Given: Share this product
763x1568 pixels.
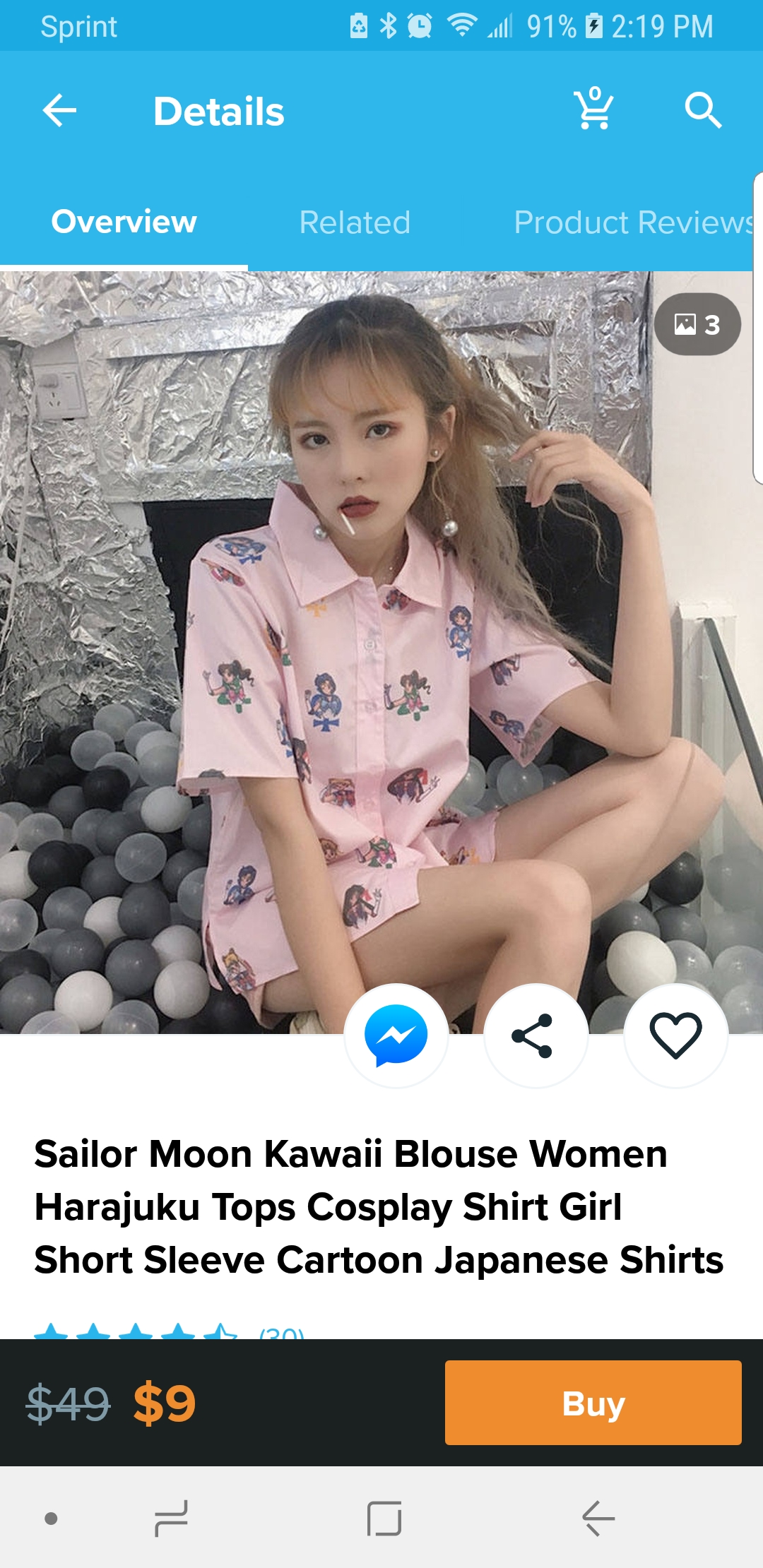Looking at the screenshot, I should point(536,1035).
